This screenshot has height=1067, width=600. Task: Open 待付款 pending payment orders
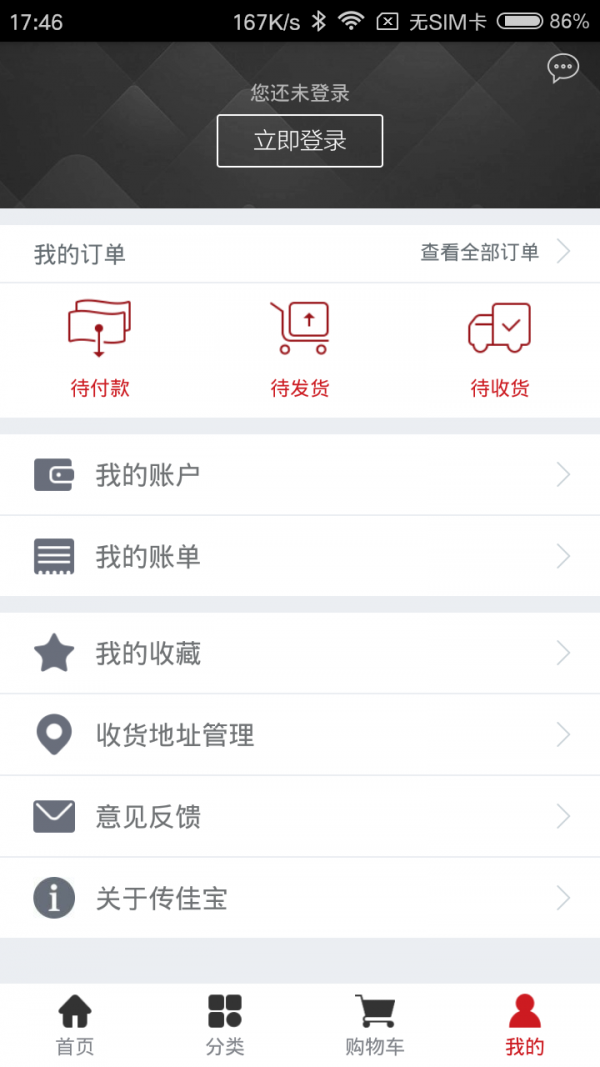100,350
